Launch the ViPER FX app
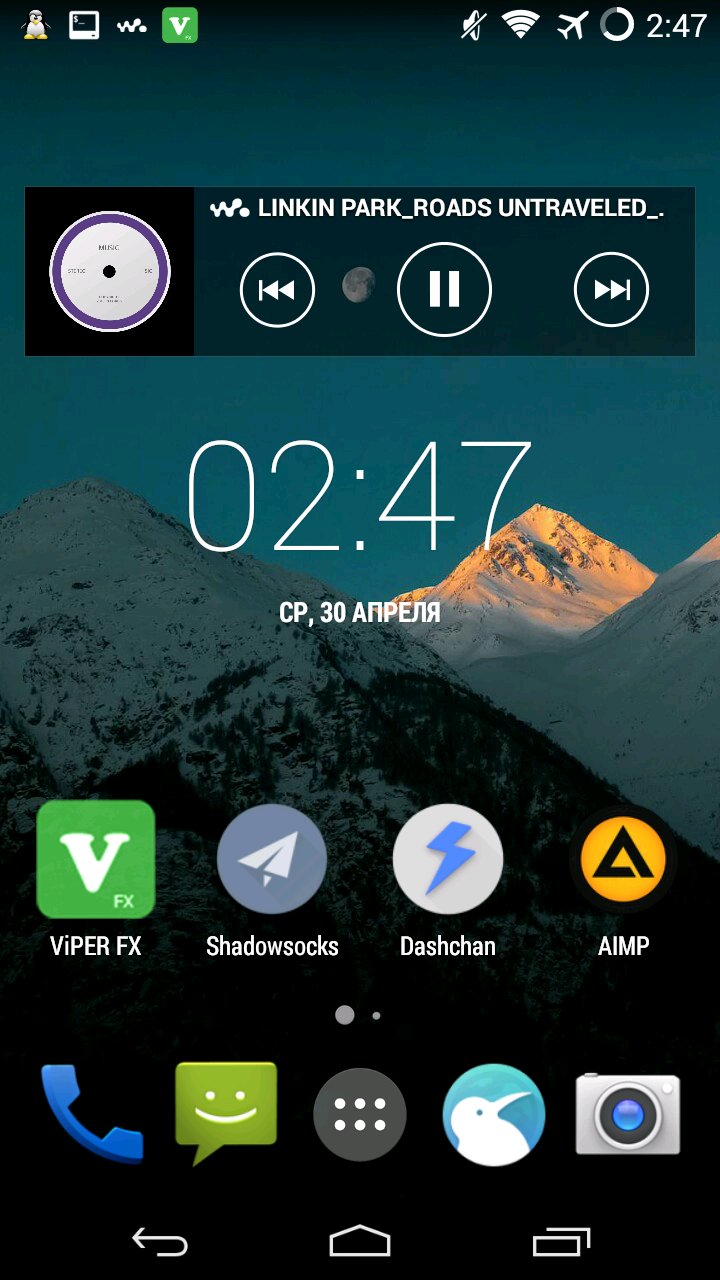 point(96,860)
